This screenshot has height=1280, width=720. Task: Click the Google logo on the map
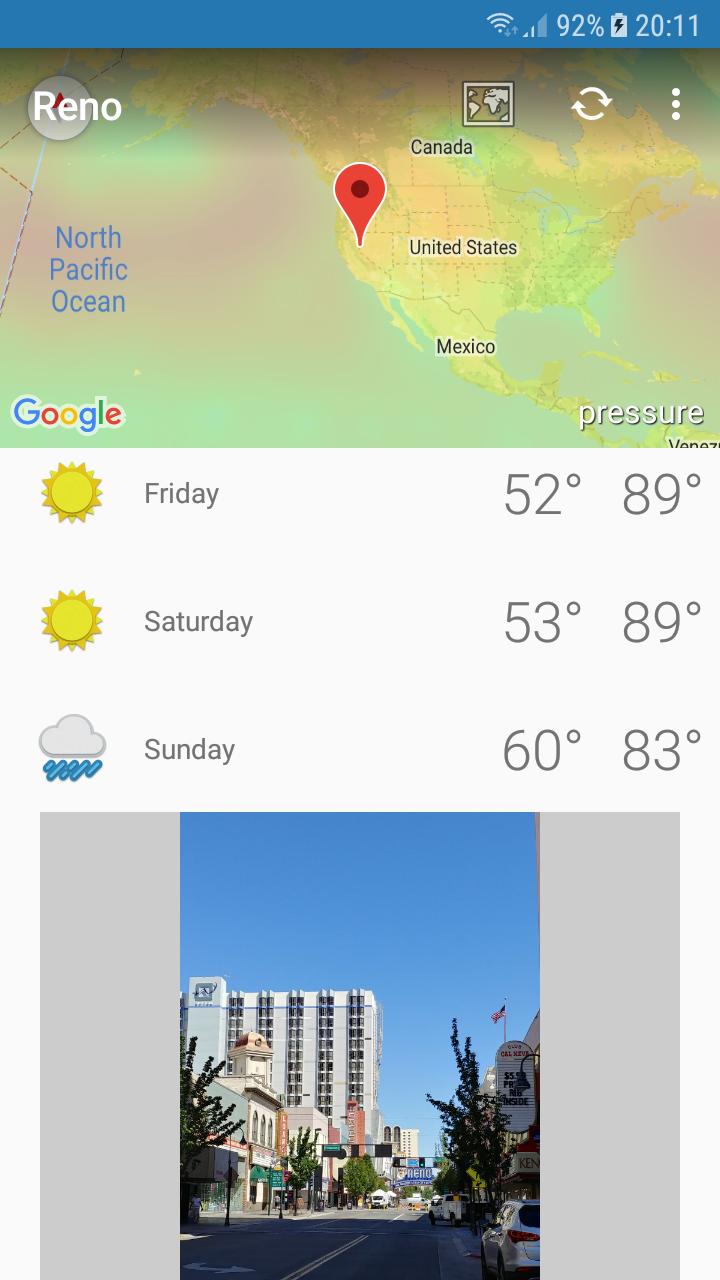[67, 413]
